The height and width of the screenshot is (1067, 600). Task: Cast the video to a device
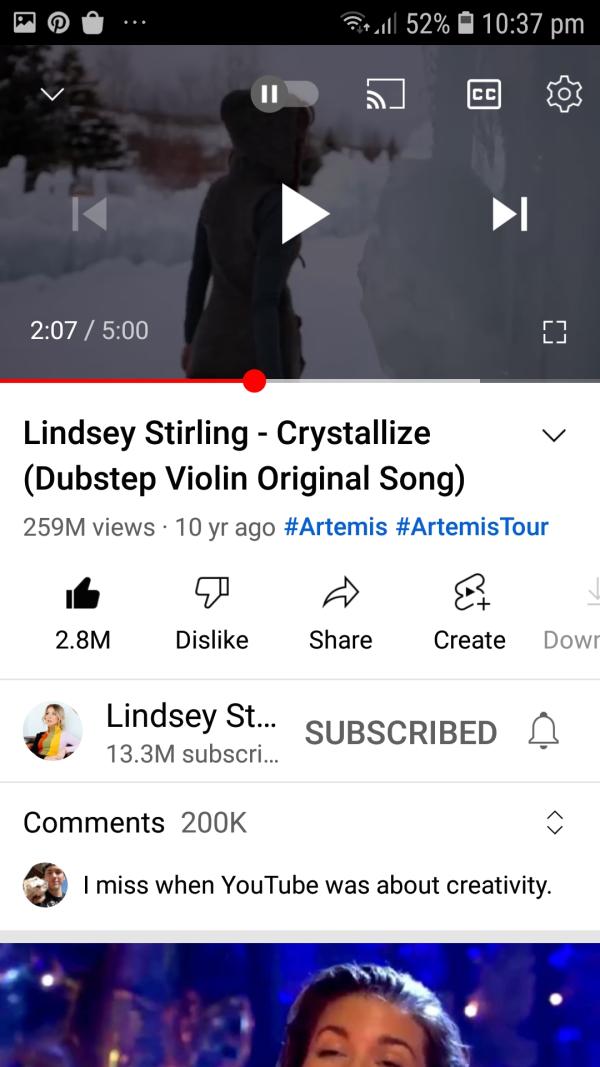click(x=384, y=95)
